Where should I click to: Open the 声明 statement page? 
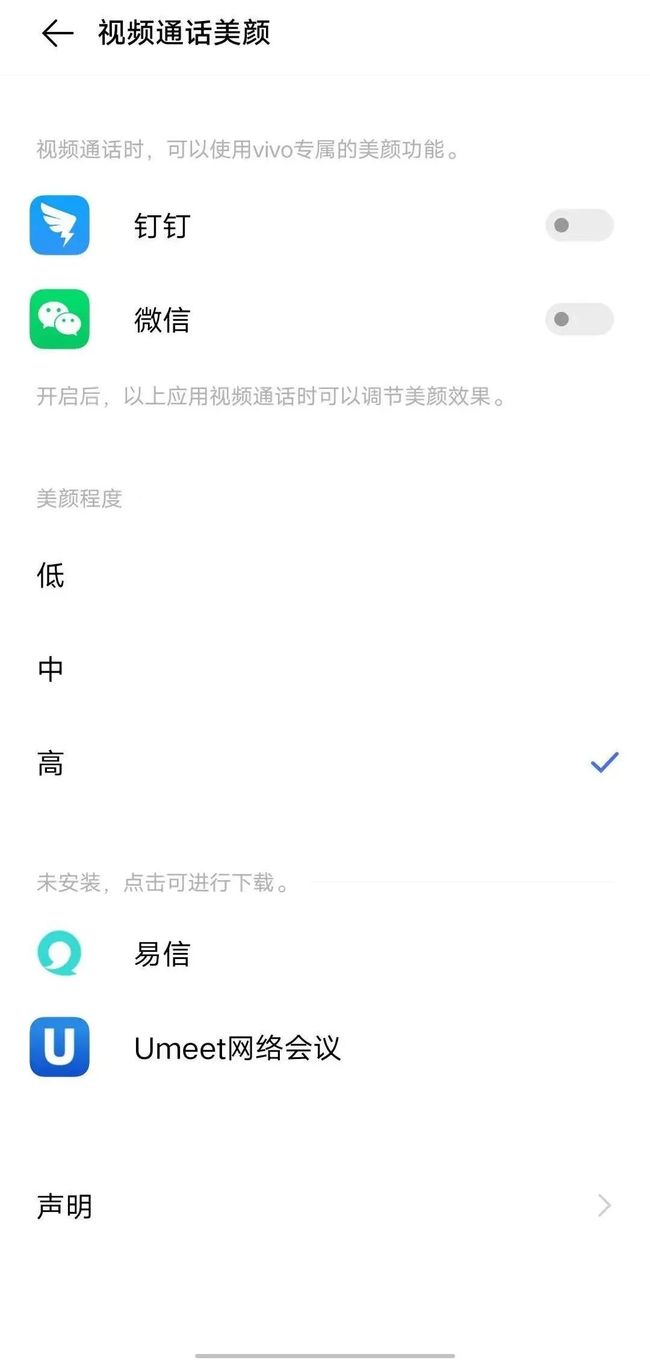[x=325, y=1206]
